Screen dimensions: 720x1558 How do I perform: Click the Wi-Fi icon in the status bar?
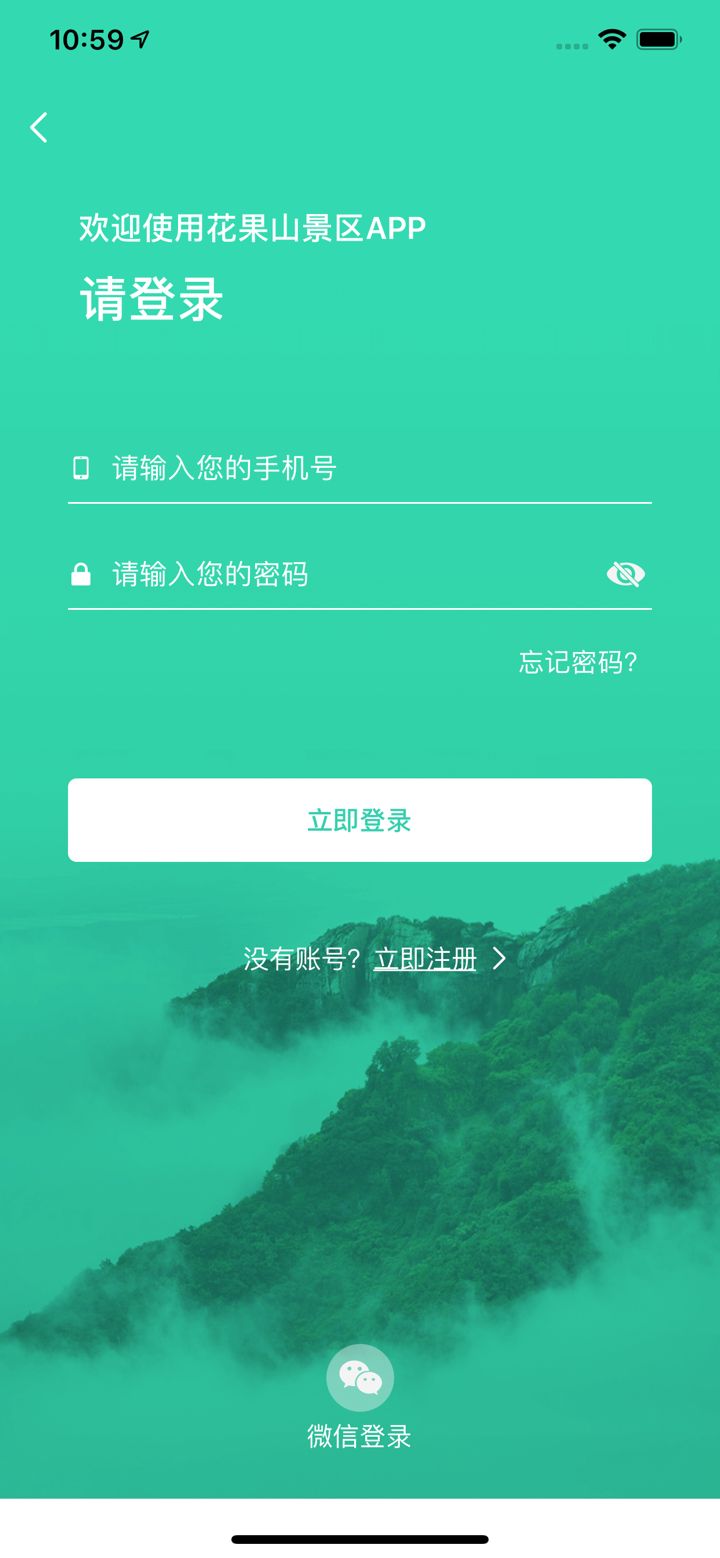pyautogui.click(x=610, y=38)
